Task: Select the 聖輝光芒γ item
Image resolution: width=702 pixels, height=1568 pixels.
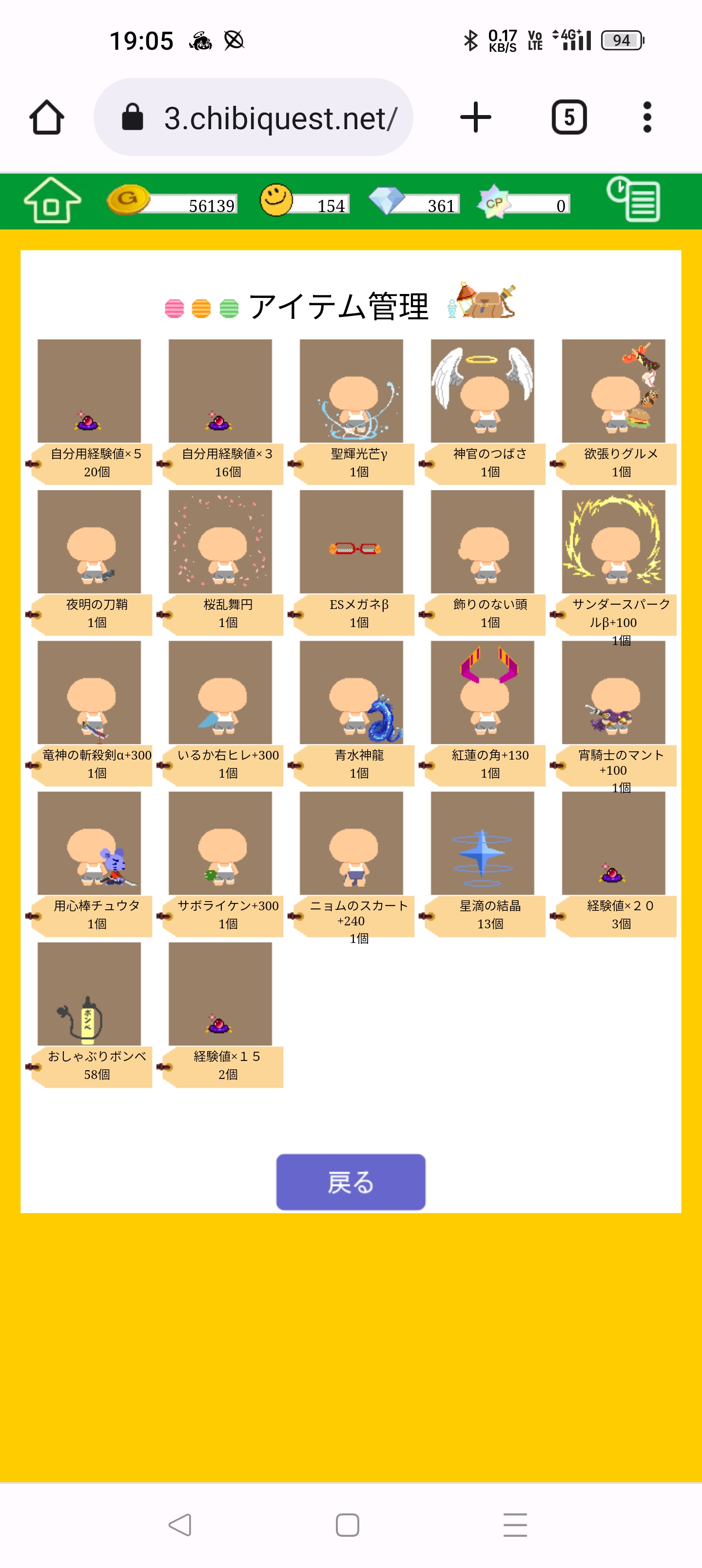Action: pos(351,392)
